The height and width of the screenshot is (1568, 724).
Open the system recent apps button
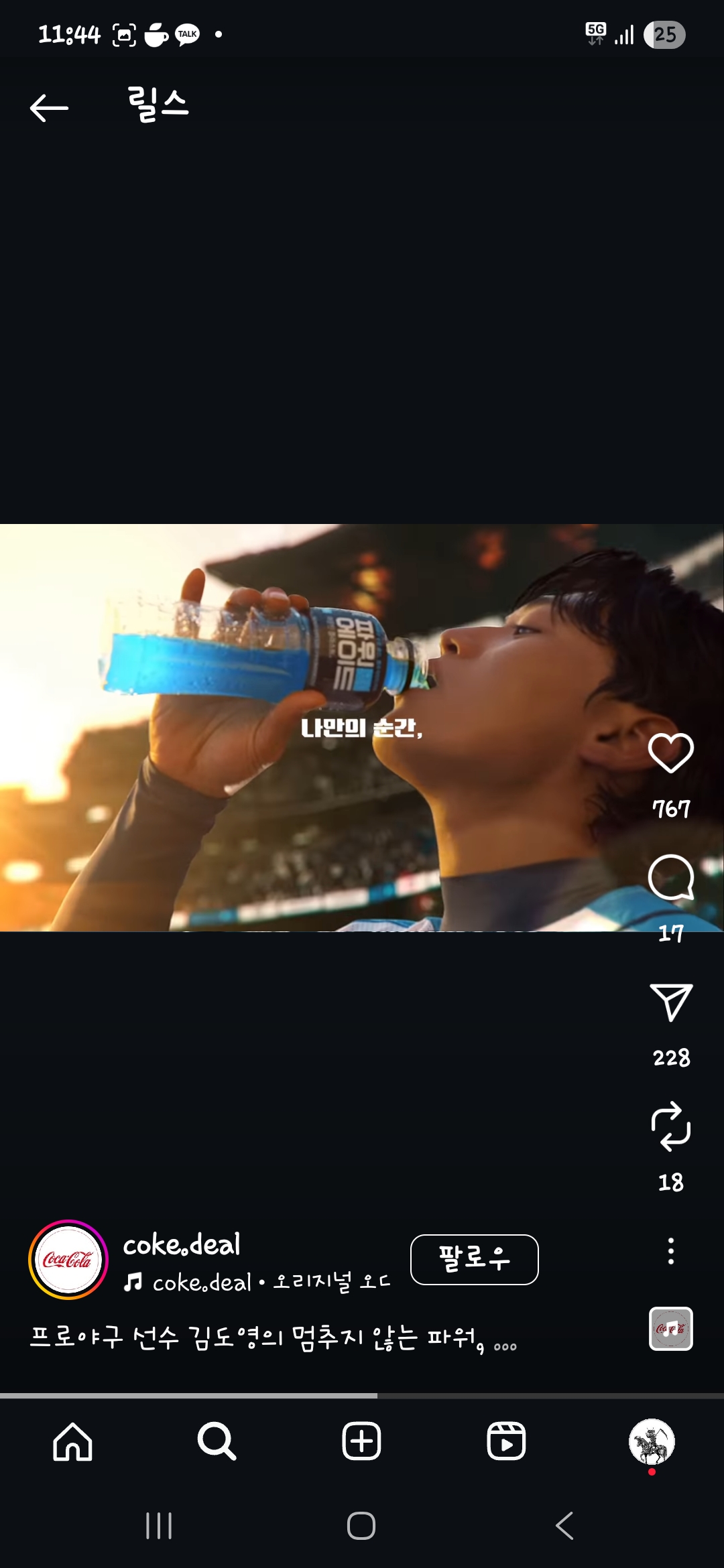click(159, 1526)
